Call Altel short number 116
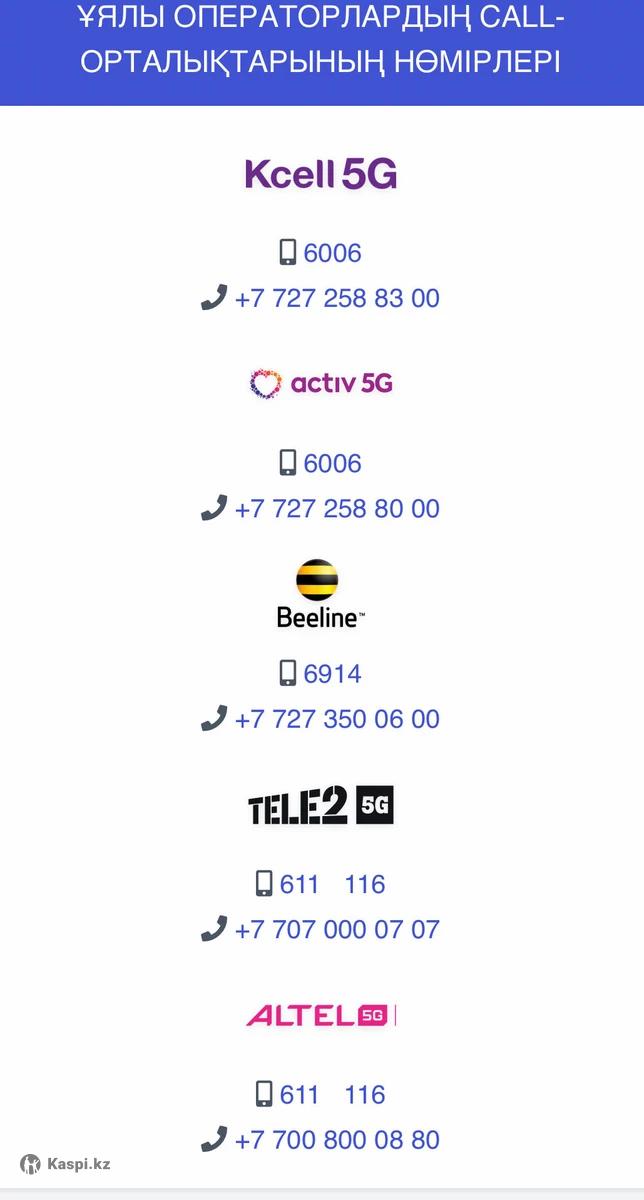This screenshot has height=1200, width=644. coord(365,1095)
